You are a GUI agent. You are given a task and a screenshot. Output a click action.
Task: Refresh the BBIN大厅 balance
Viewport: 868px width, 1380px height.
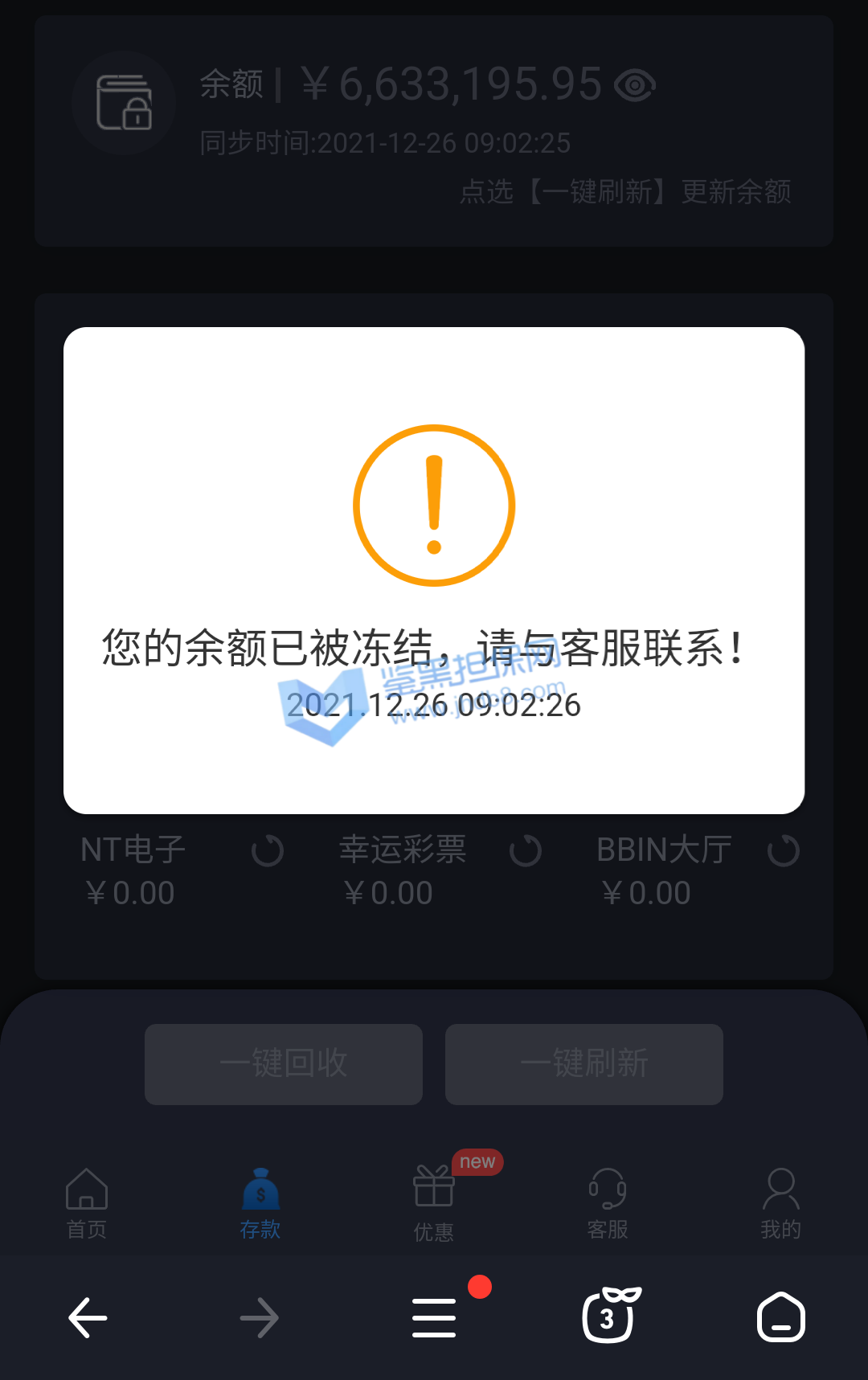tap(784, 851)
